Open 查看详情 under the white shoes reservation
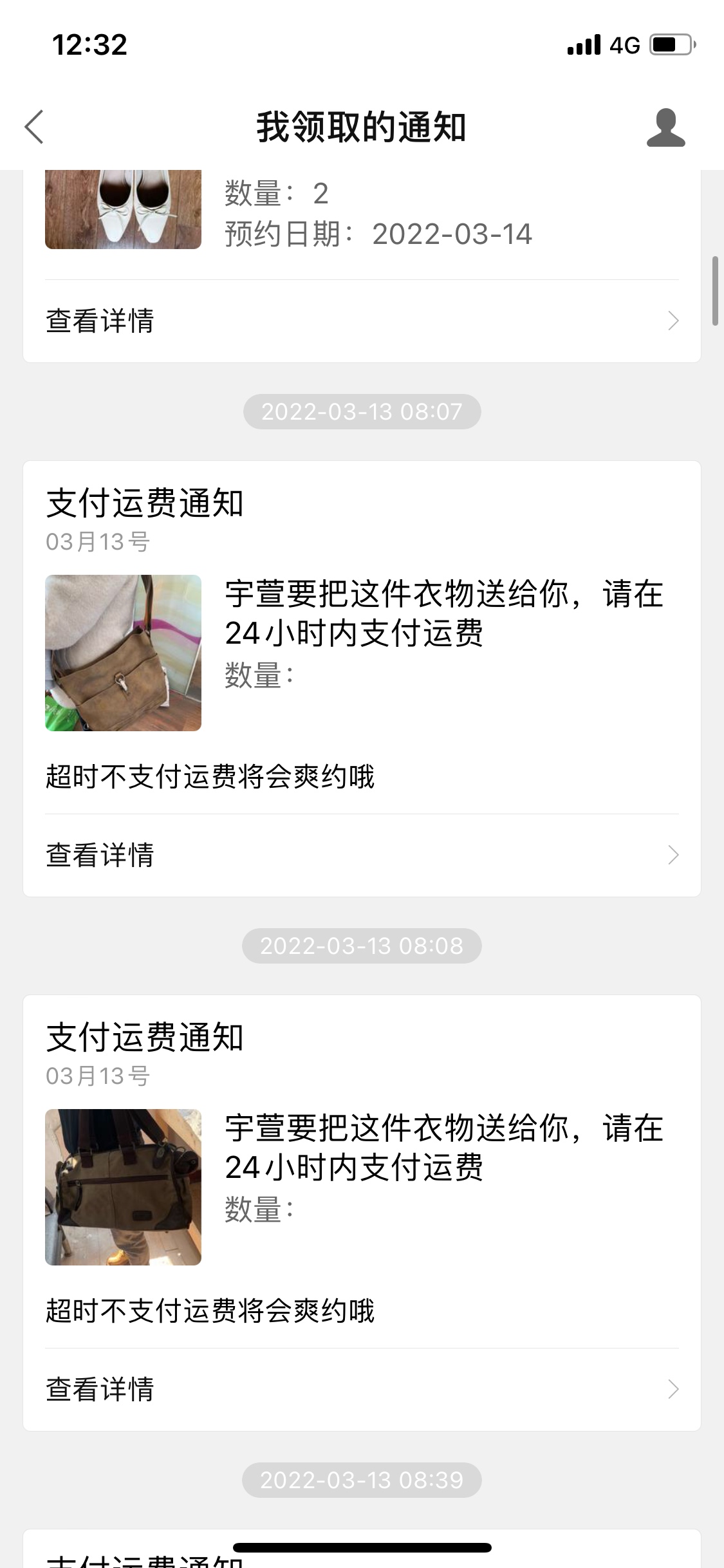The height and width of the screenshot is (1568, 724). (362, 321)
